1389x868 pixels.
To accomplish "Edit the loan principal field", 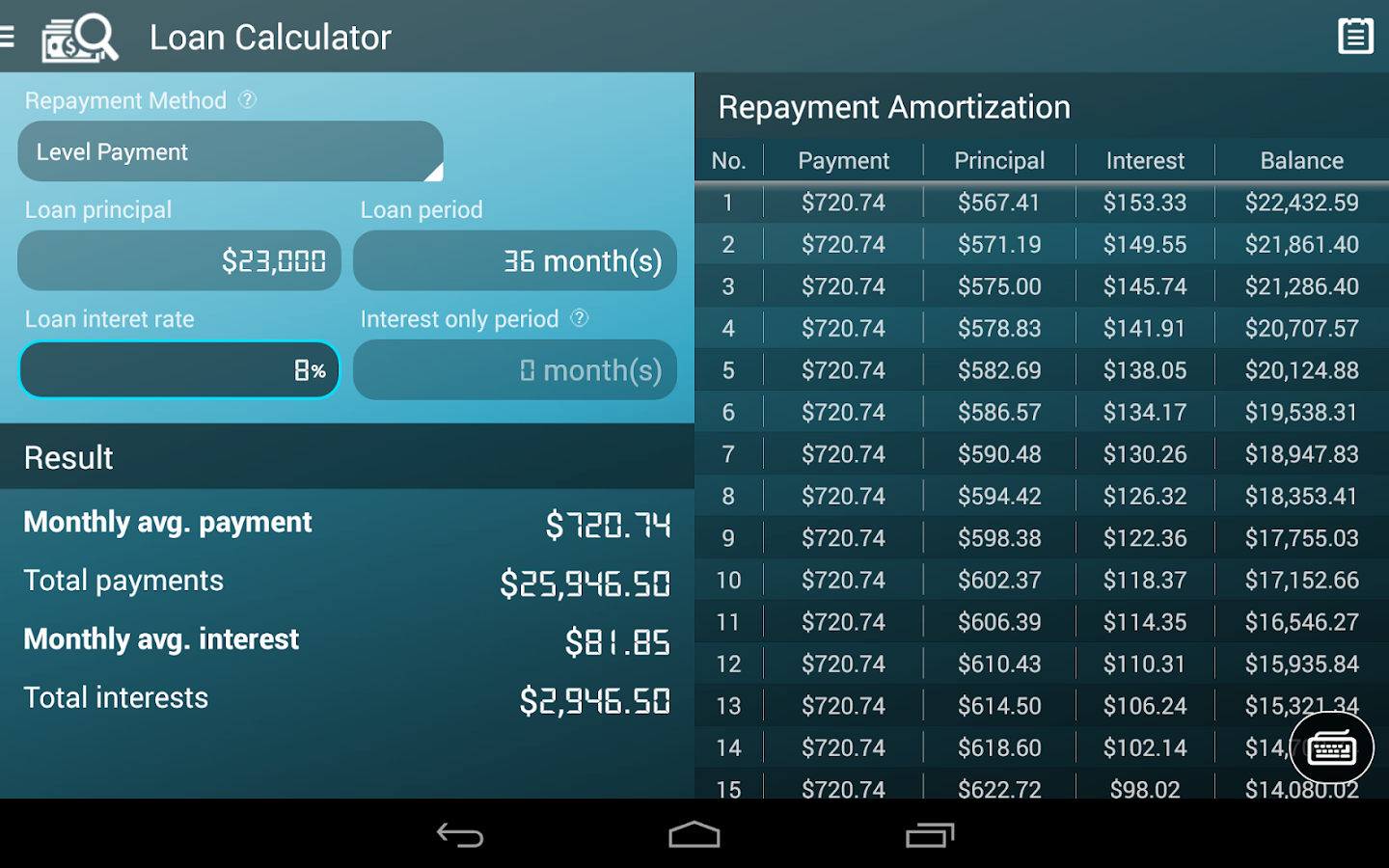I will click(x=179, y=260).
